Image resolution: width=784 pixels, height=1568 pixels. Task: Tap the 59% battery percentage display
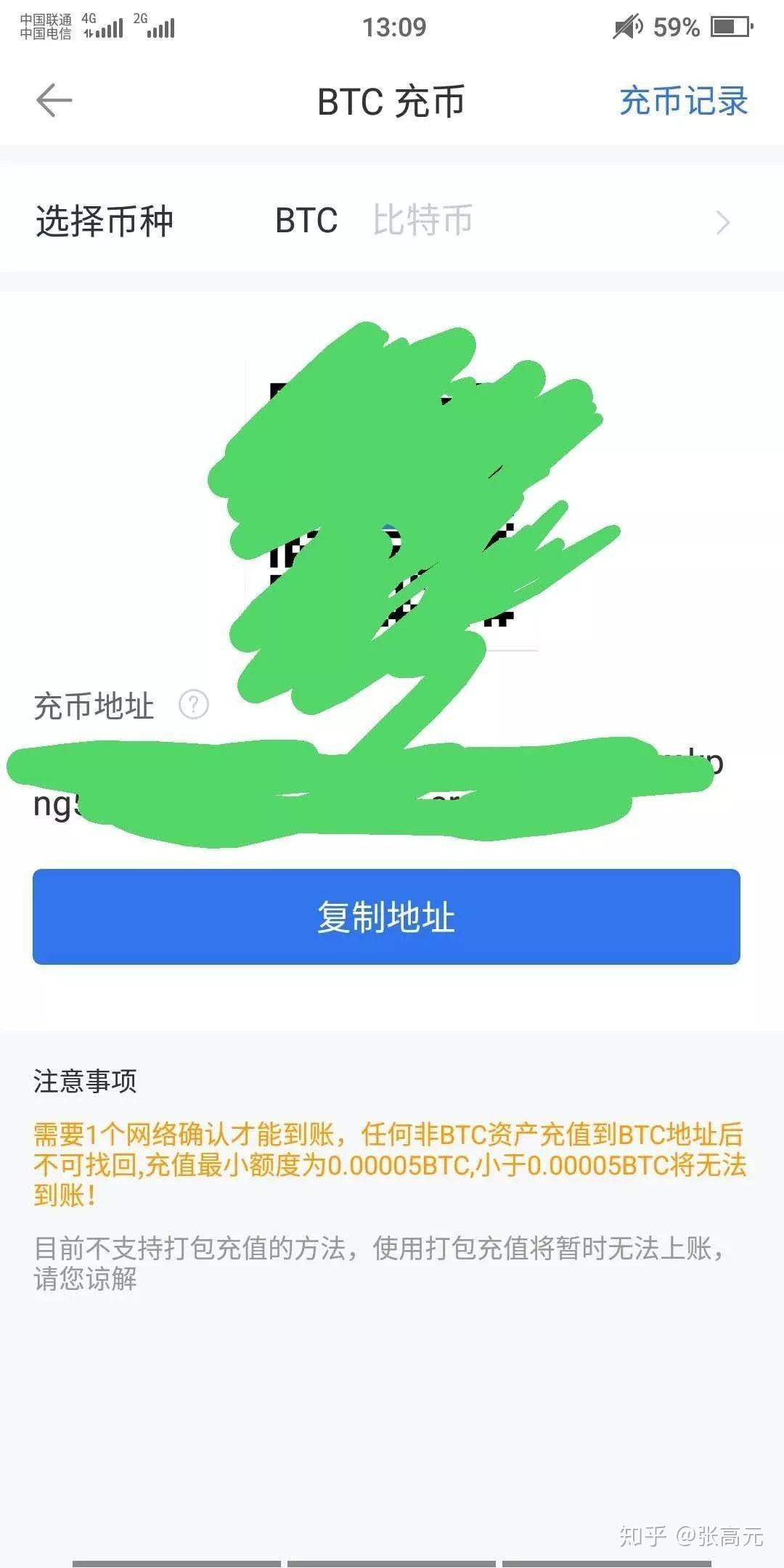(x=675, y=27)
